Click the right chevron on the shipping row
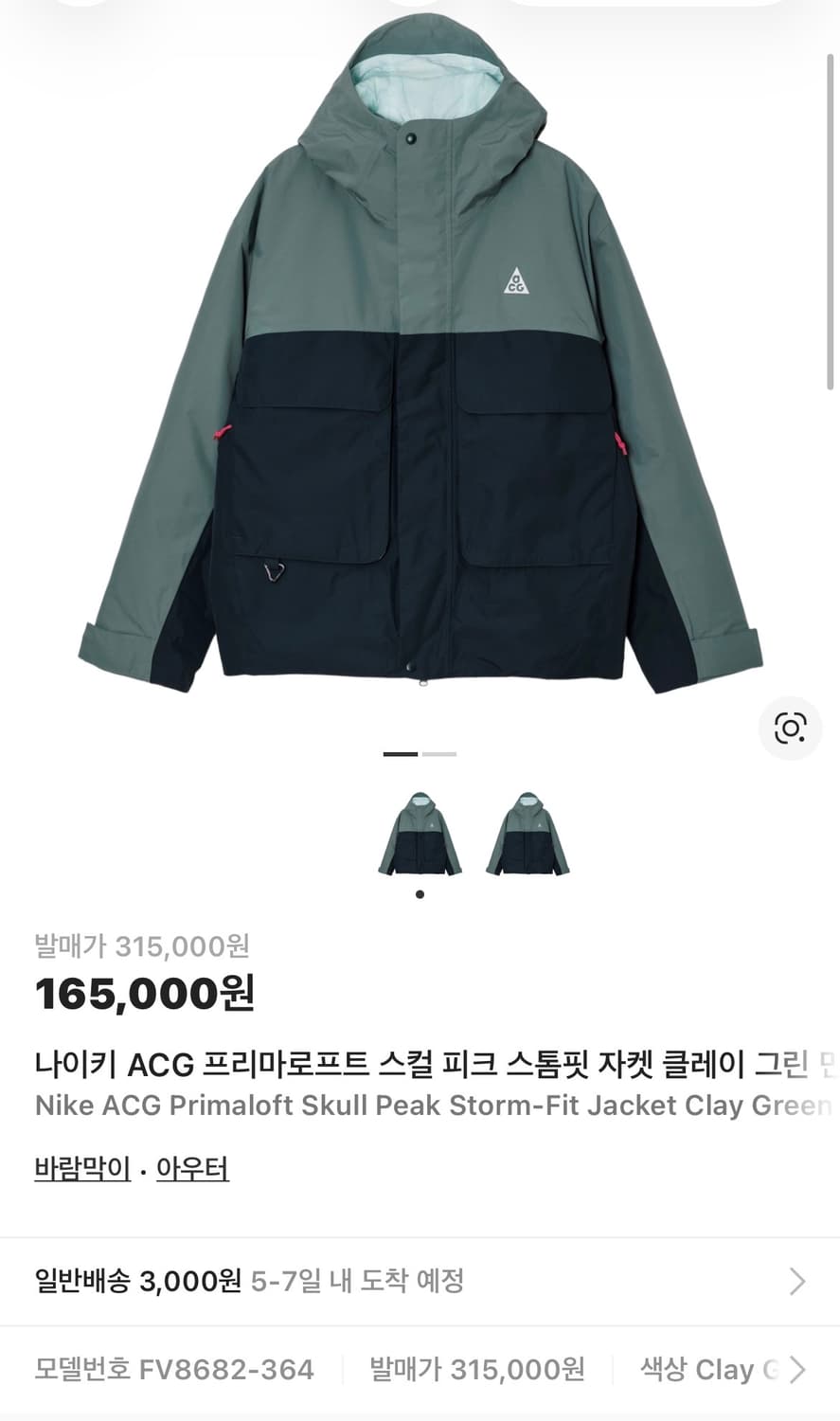Image resolution: width=840 pixels, height=1421 pixels. (796, 1282)
